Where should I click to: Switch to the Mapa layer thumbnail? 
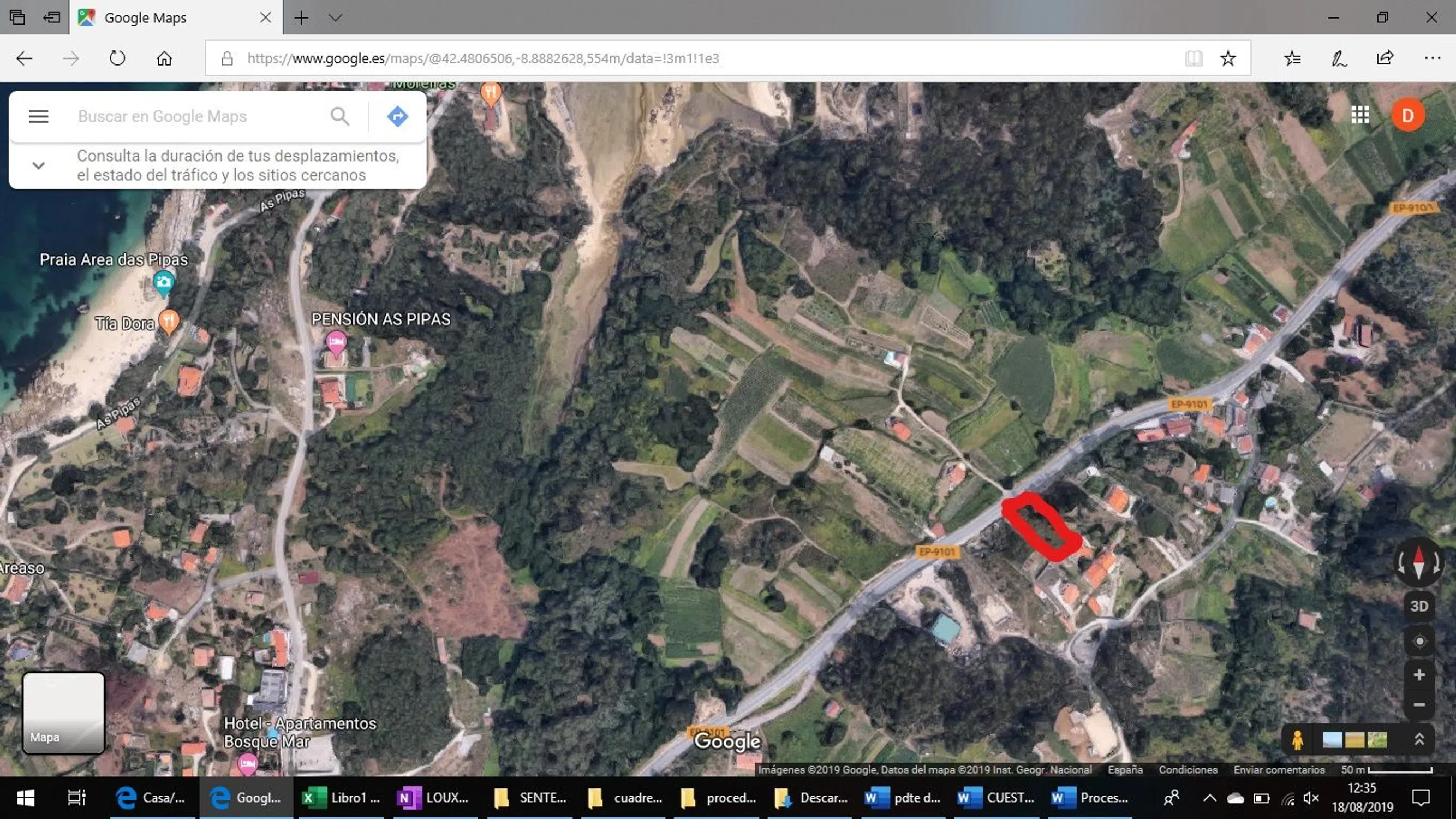pos(63,713)
